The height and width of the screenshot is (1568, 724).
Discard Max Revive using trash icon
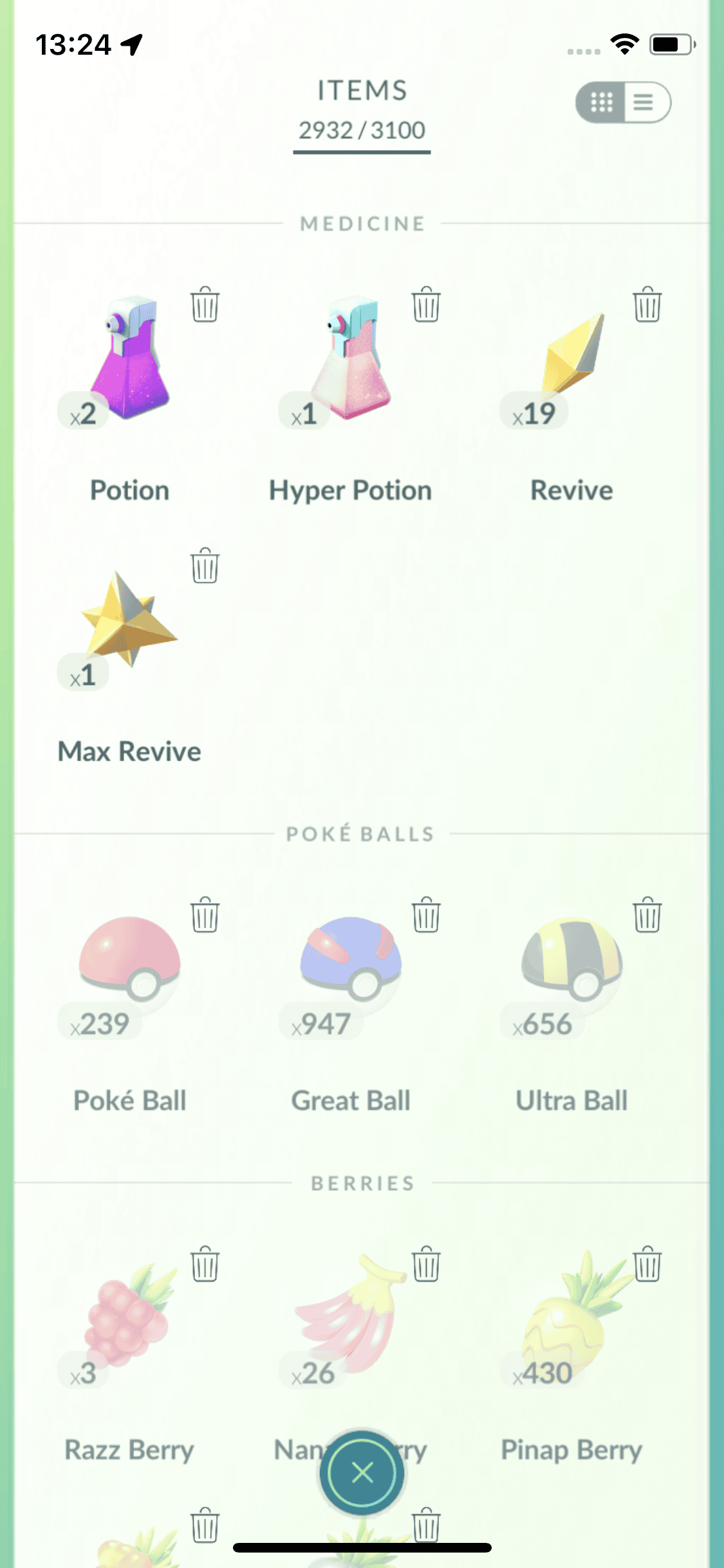pyautogui.click(x=205, y=566)
